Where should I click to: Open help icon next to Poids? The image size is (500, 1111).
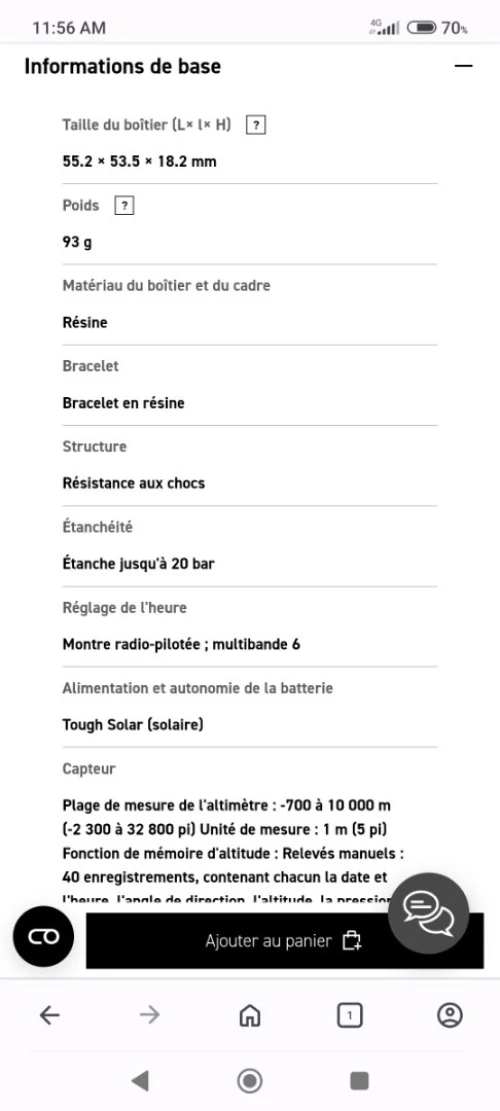click(x=124, y=206)
